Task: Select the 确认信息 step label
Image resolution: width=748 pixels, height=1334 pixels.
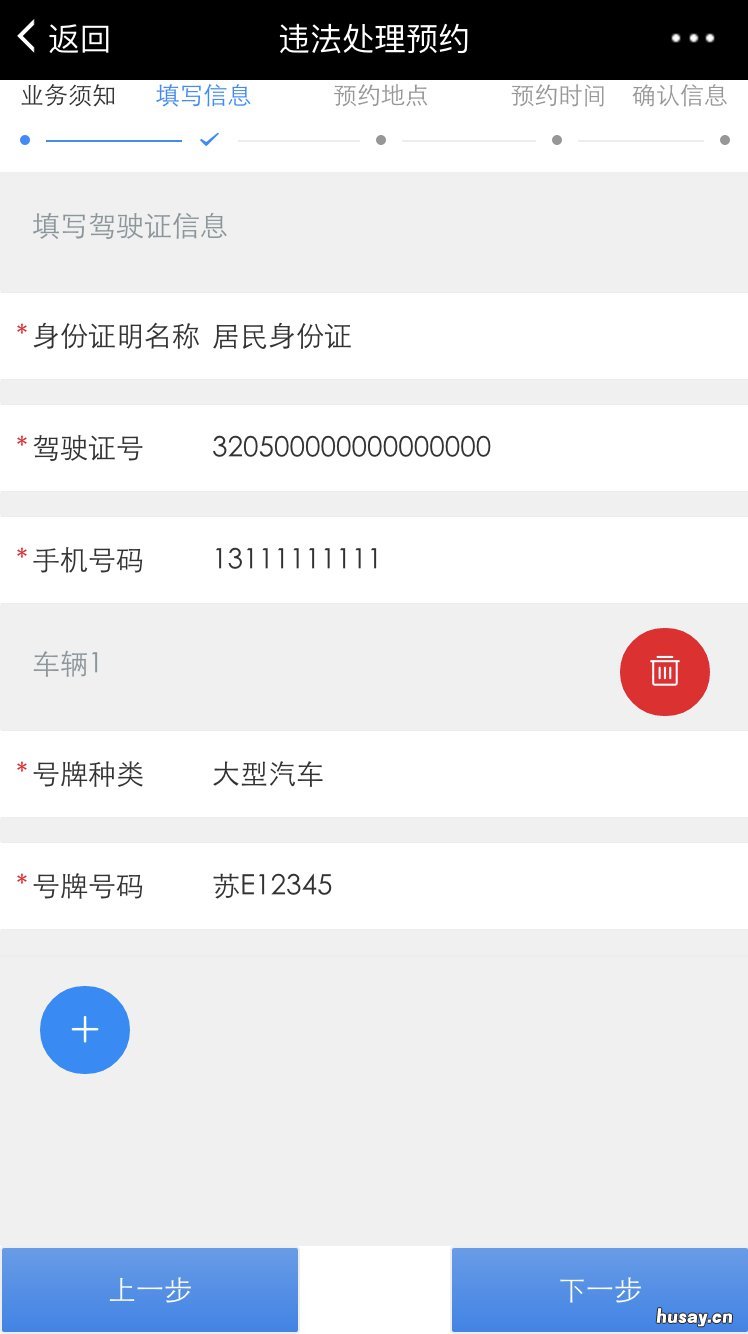Action: tap(680, 96)
